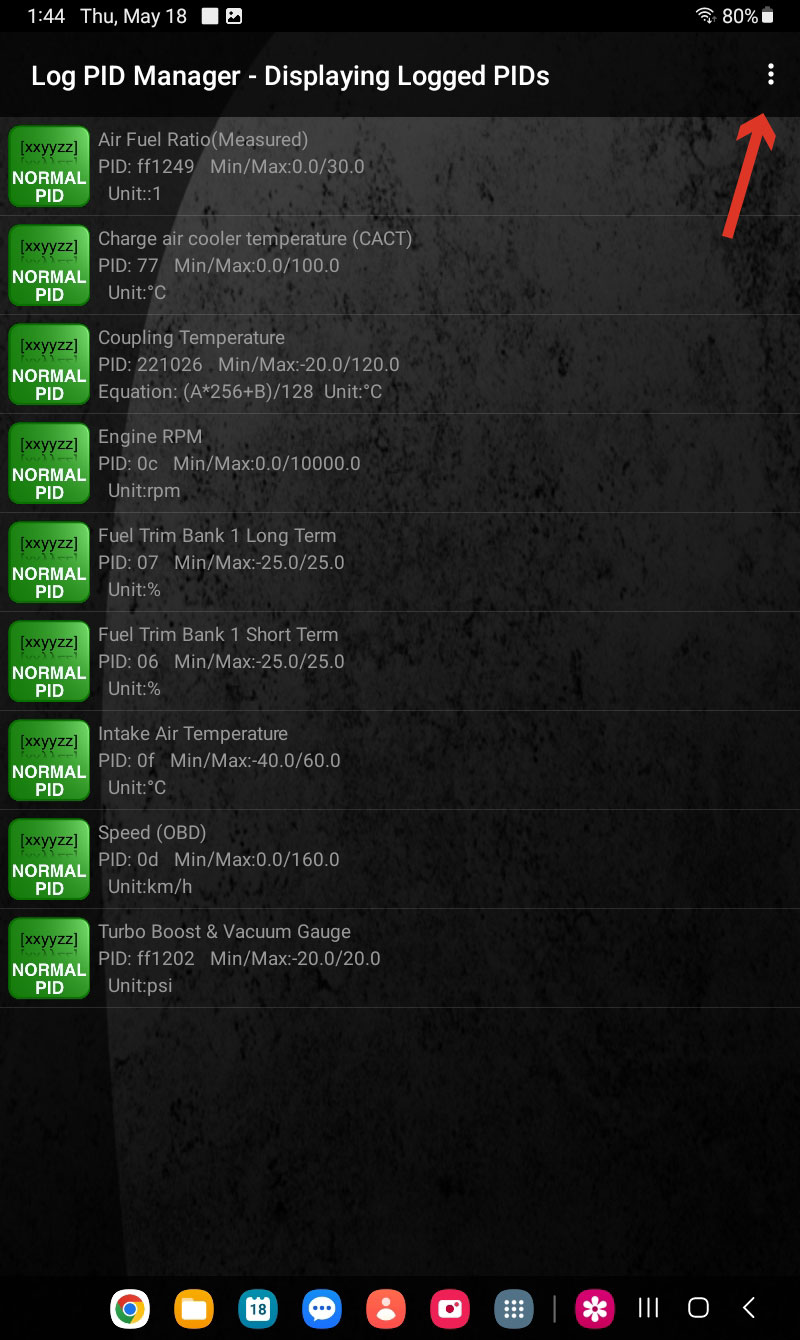800x1340 pixels.
Task: Select Fuel Trim Bank 1 Short Term
Action: click(x=400, y=661)
